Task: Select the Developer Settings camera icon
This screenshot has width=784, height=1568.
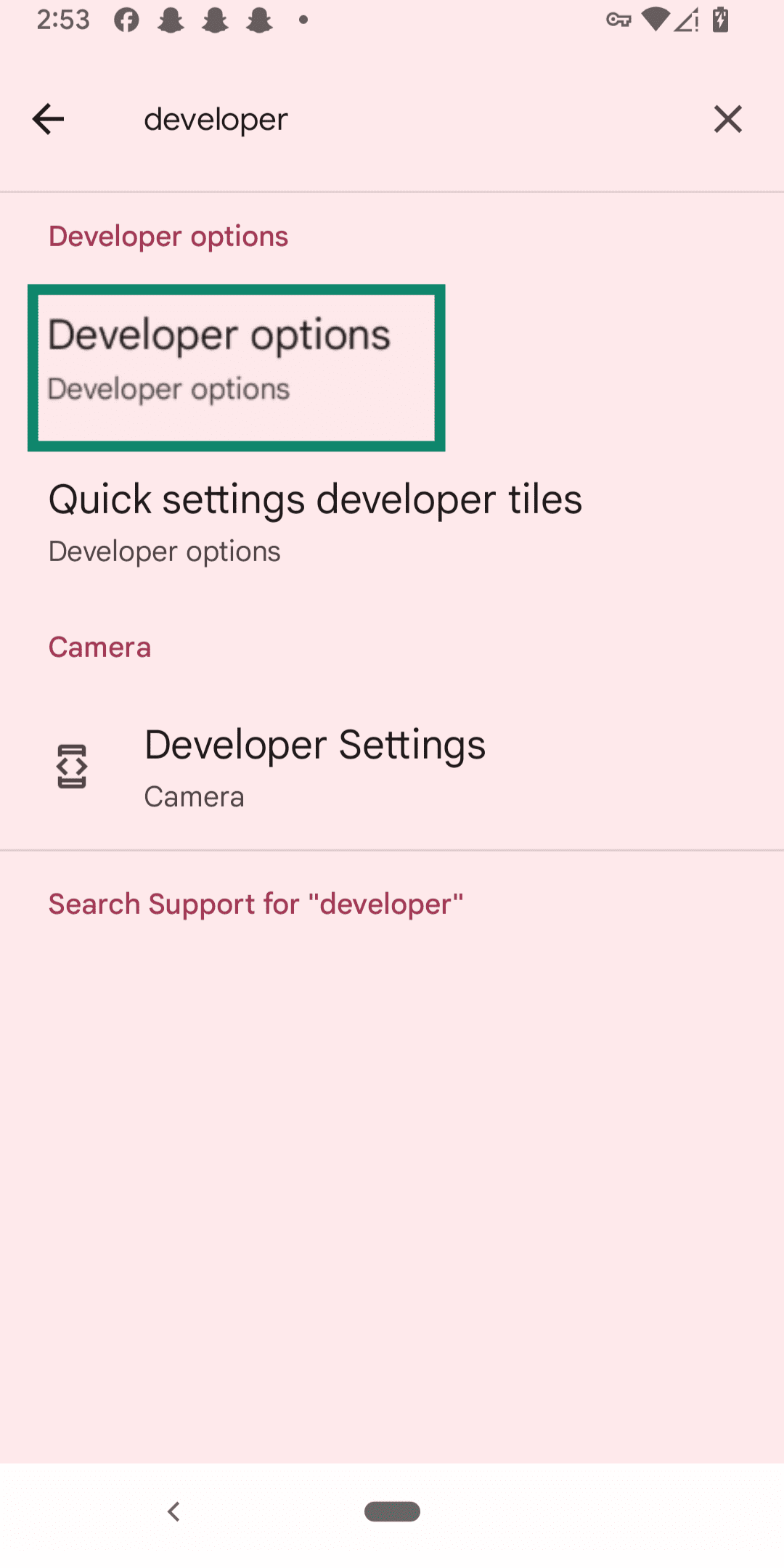Action: click(72, 766)
